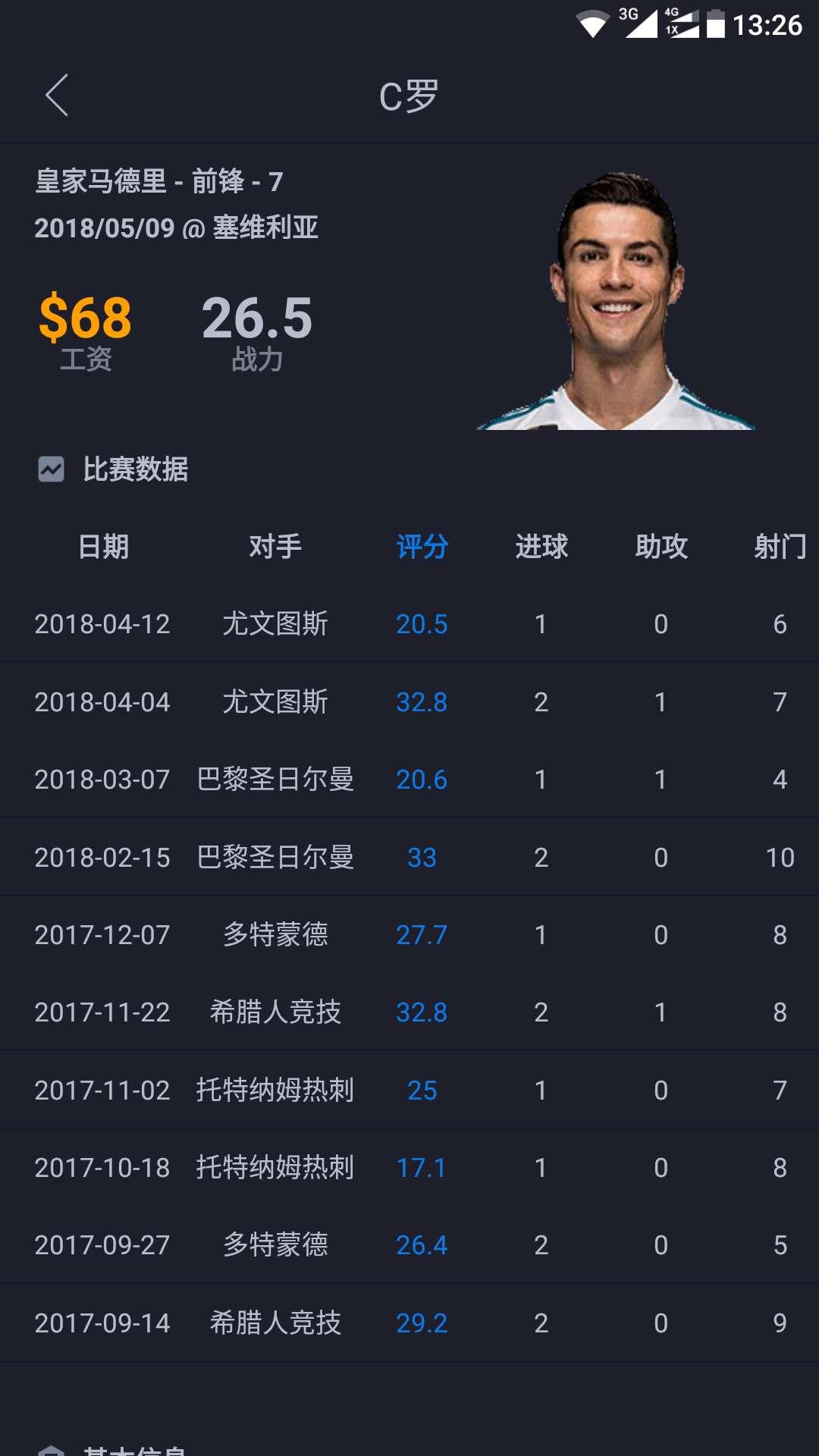
Task: Sort table by 评分 column
Action: 422,546
